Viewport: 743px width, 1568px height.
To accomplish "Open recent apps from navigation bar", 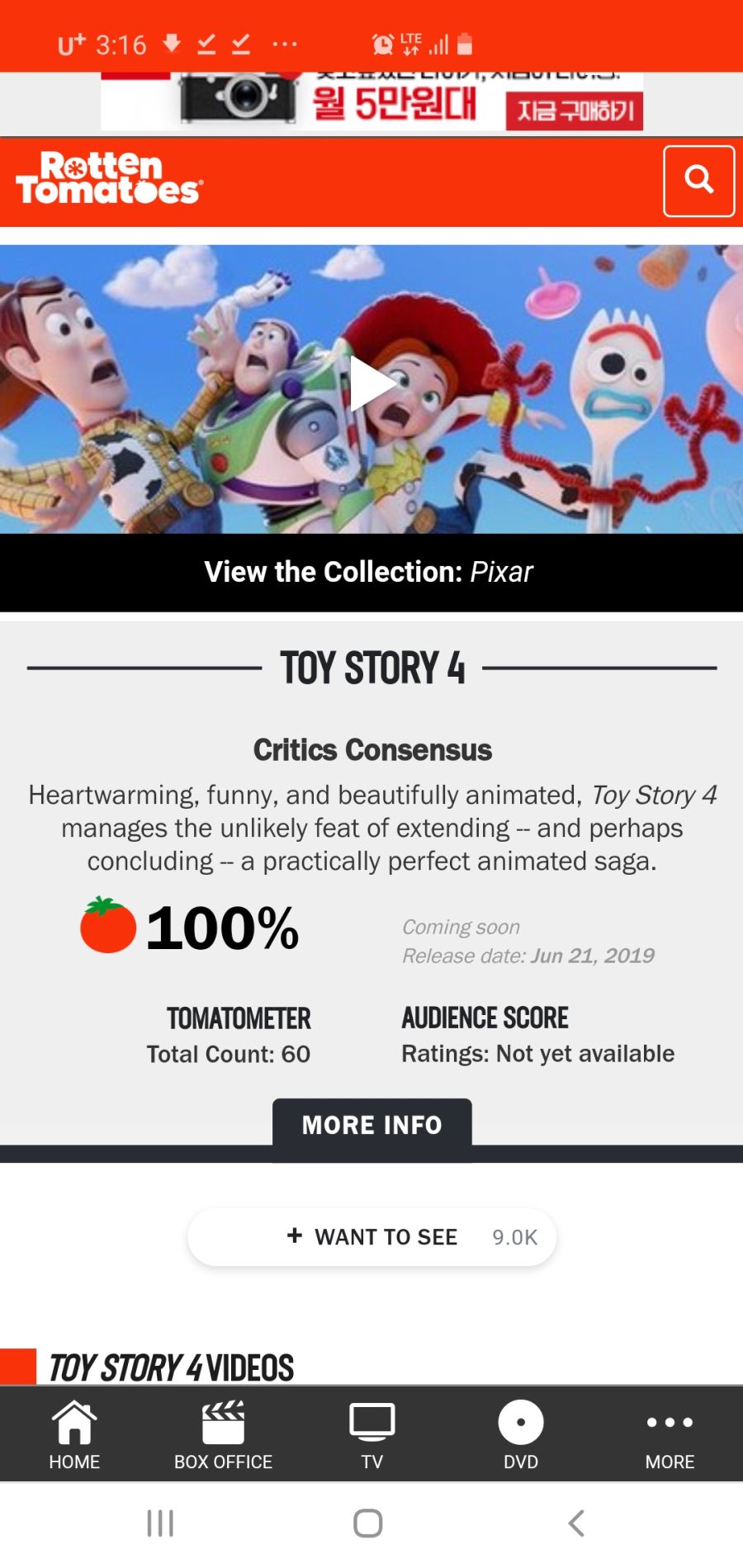I will pyautogui.click(x=160, y=1523).
